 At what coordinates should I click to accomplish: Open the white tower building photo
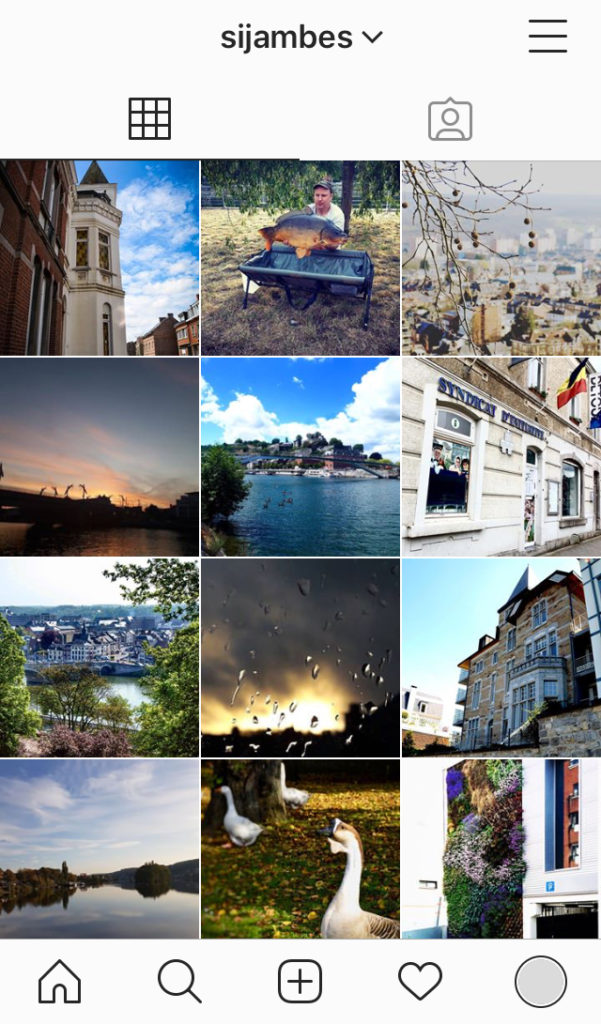click(x=99, y=258)
